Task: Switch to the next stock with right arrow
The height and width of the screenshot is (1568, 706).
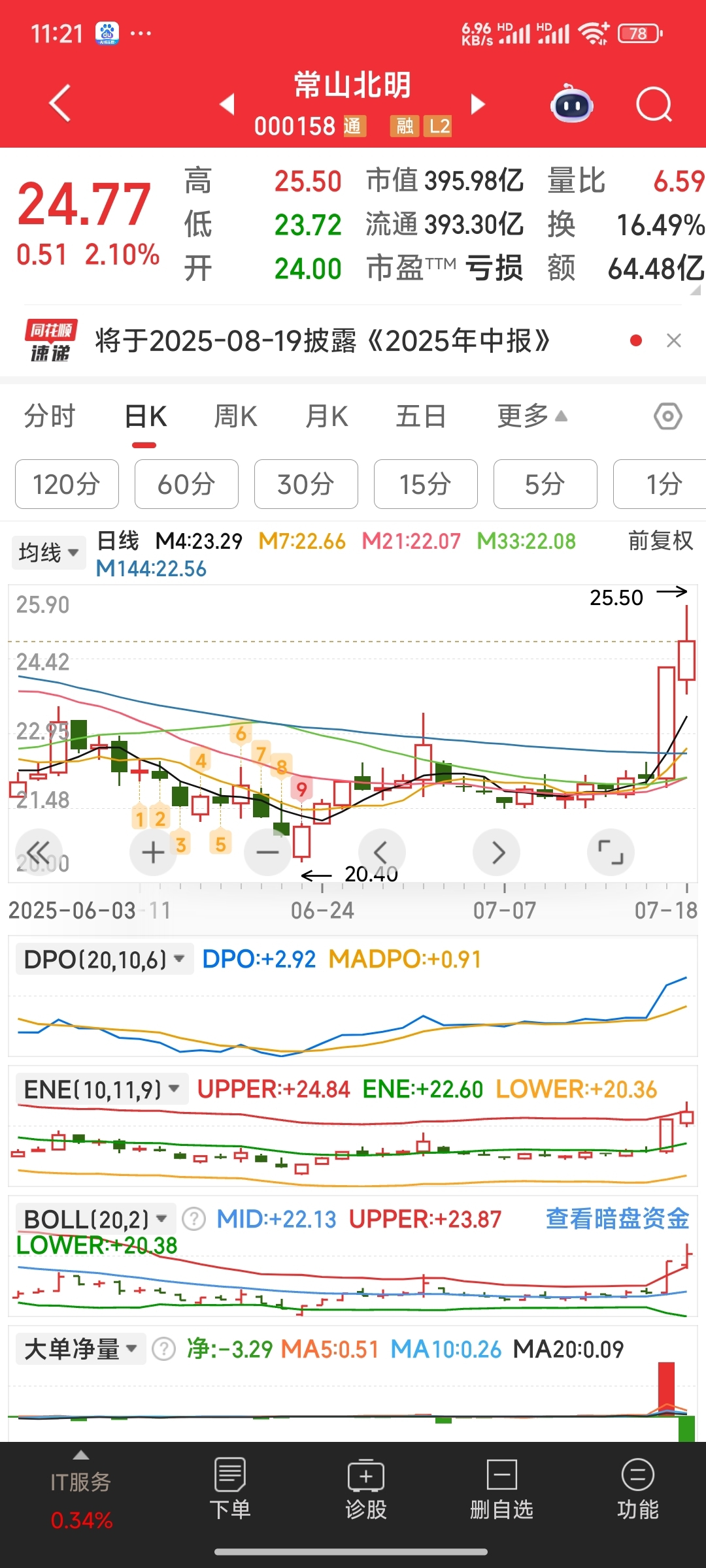Action: coord(479,104)
